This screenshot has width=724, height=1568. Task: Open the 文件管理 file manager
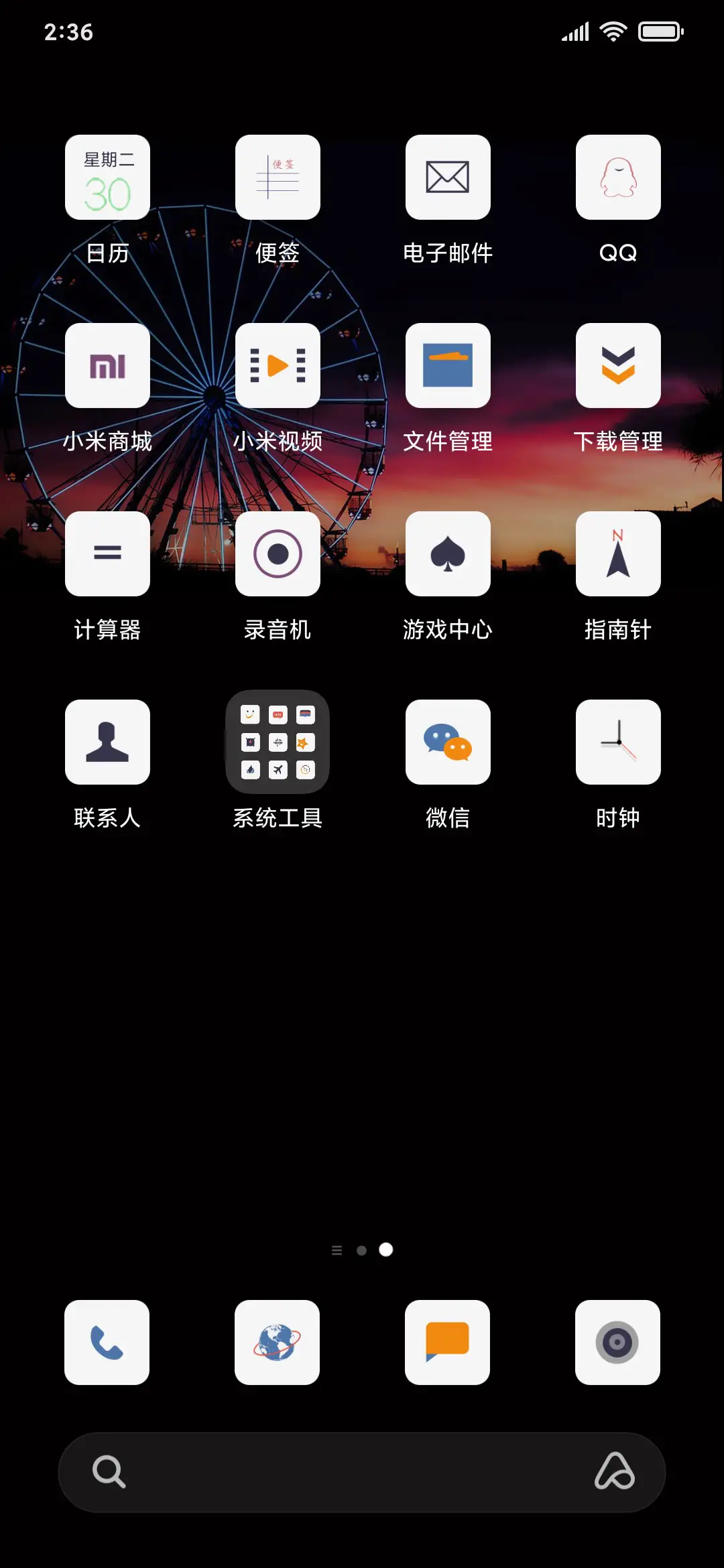[448, 365]
